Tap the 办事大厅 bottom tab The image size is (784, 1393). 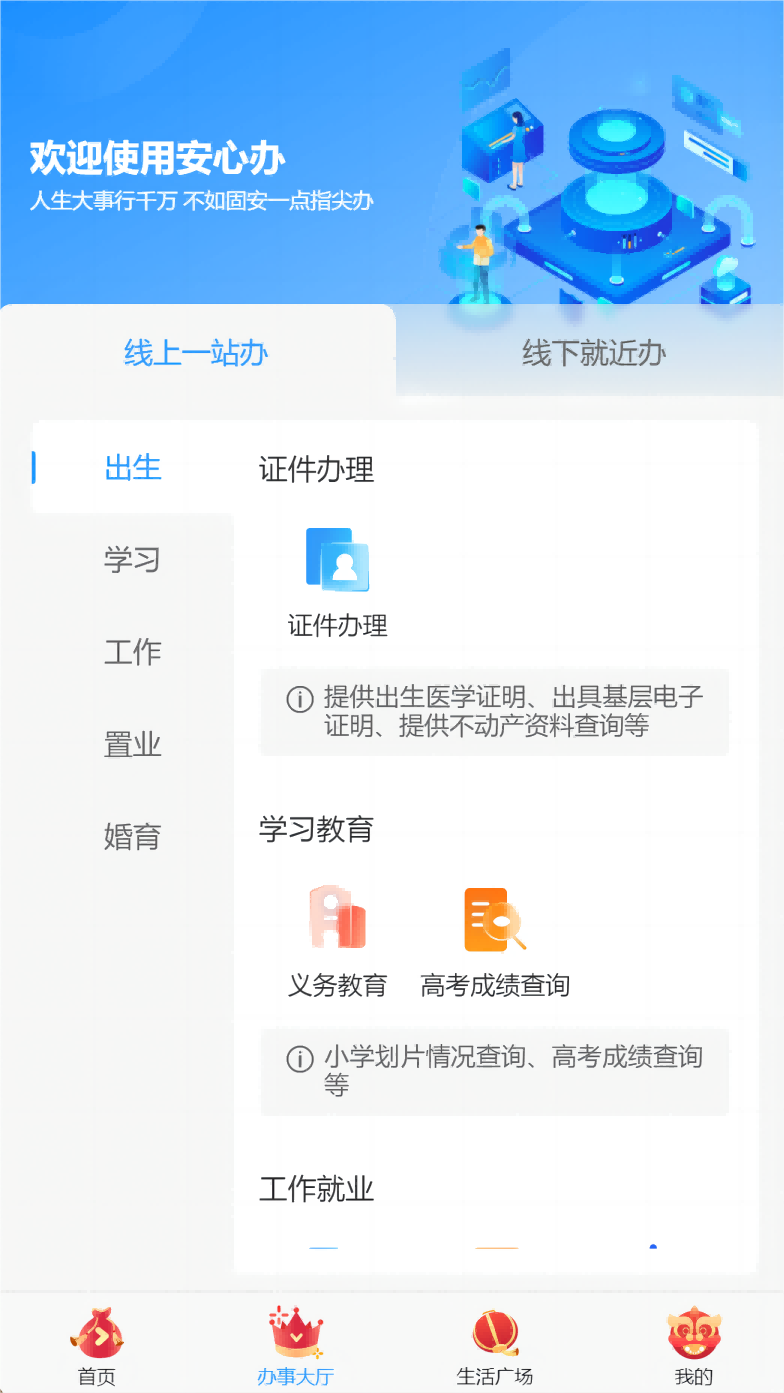click(x=295, y=1345)
